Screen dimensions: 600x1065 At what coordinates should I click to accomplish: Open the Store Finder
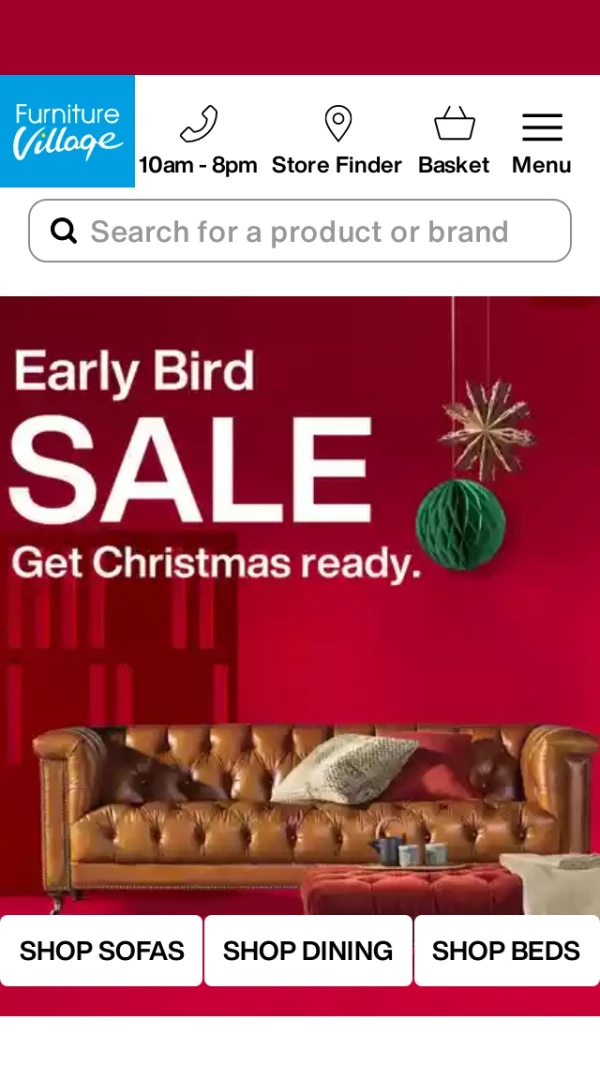pos(337,140)
